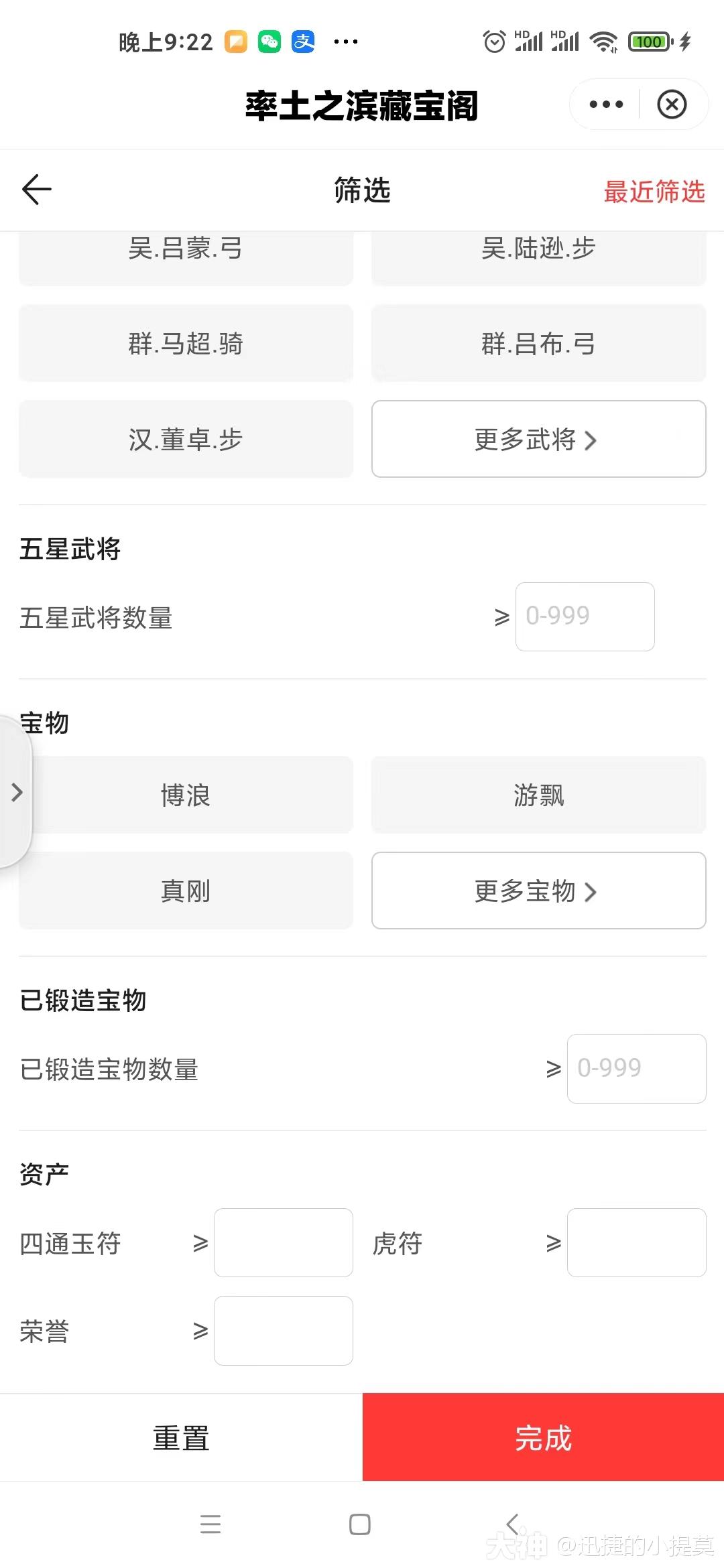724x1568 pixels.
Task: Tap the 四通玉符 minimum amount field
Action: coord(283,1243)
